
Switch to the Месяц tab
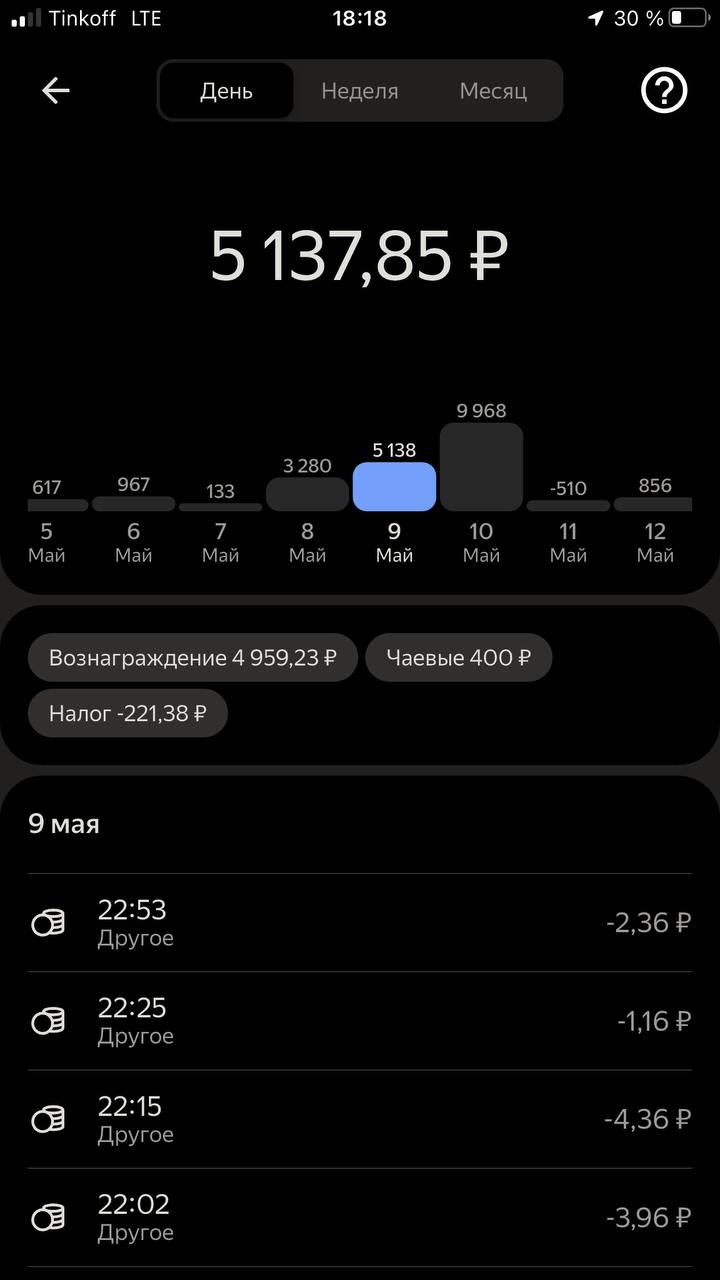tap(493, 91)
